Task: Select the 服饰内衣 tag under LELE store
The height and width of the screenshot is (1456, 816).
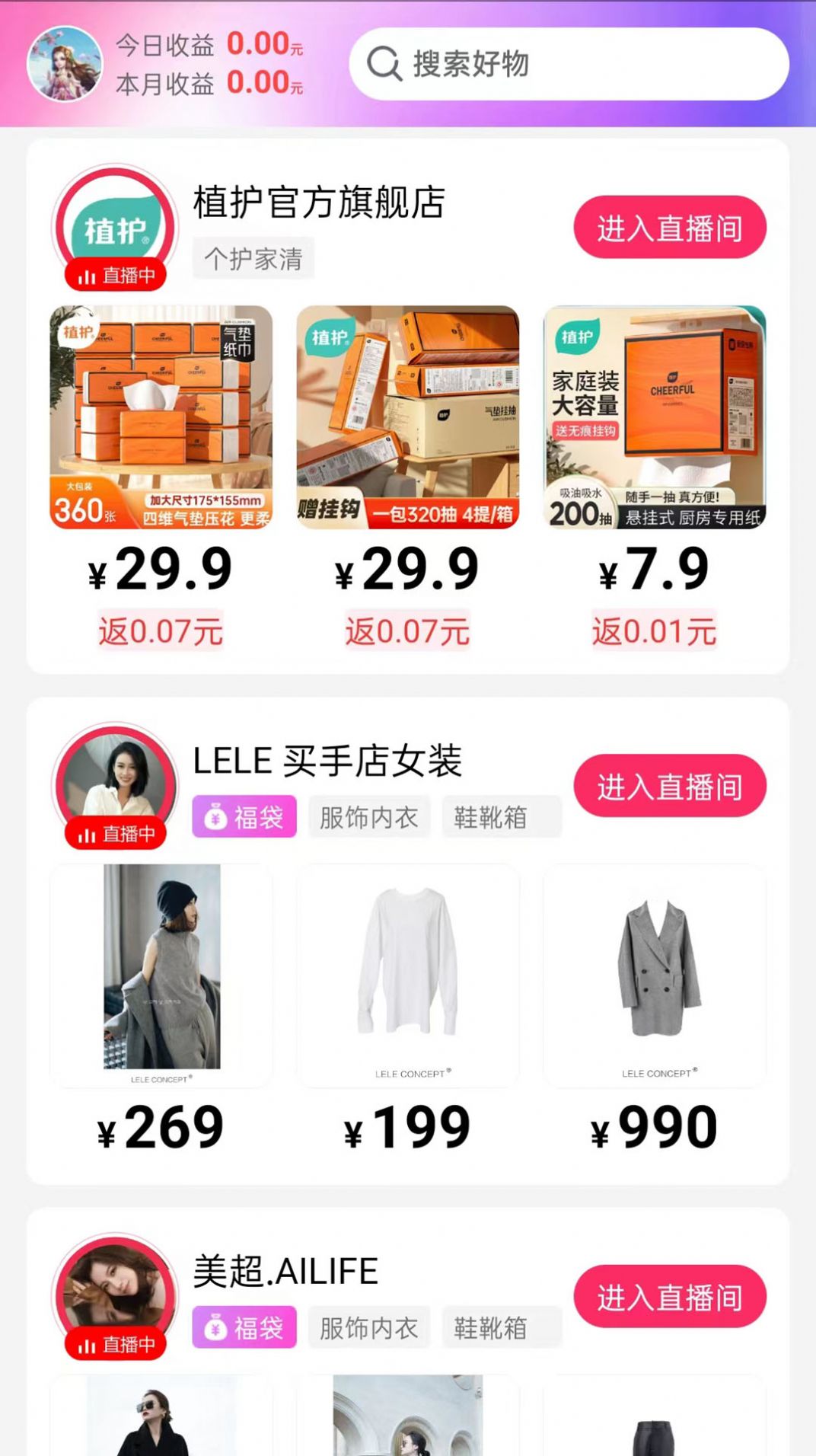Action: [368, 816]
